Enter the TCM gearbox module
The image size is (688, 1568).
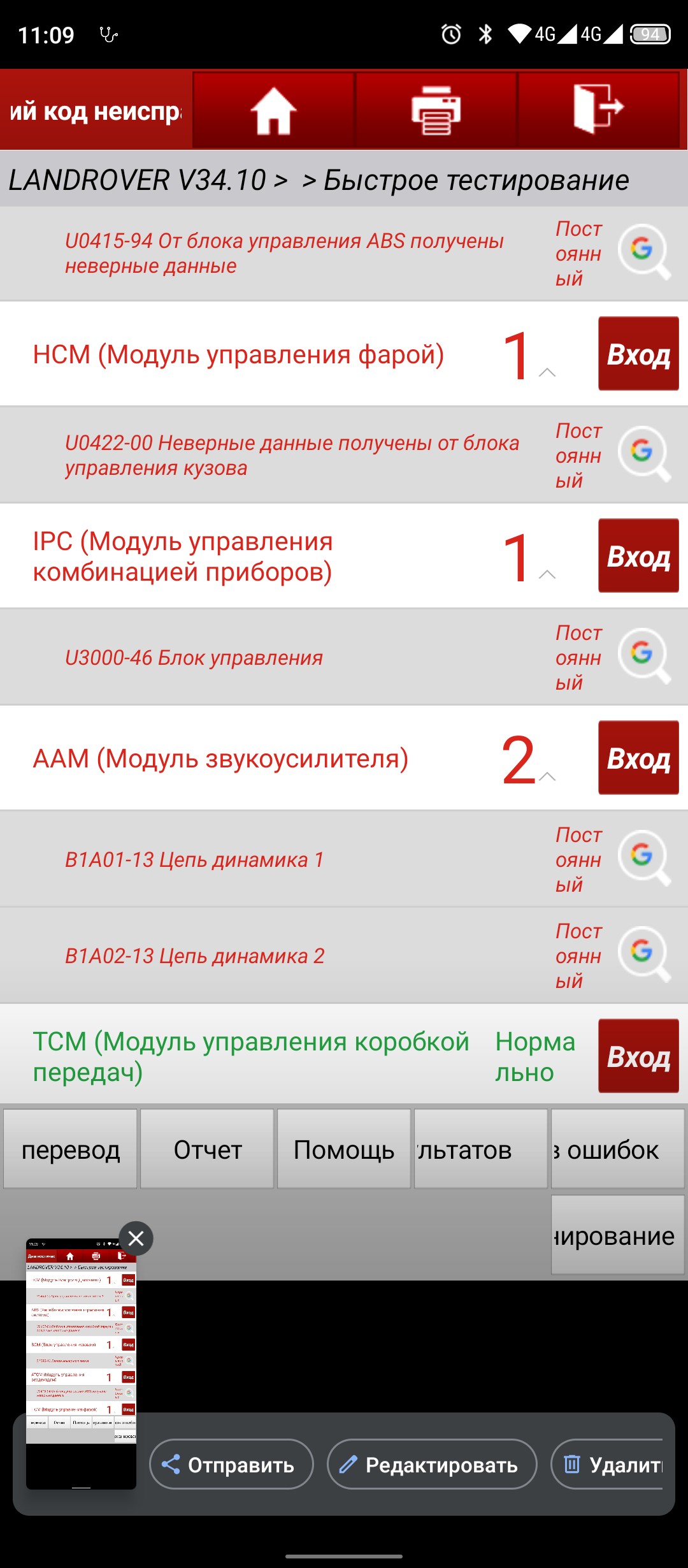point(638,1056)
